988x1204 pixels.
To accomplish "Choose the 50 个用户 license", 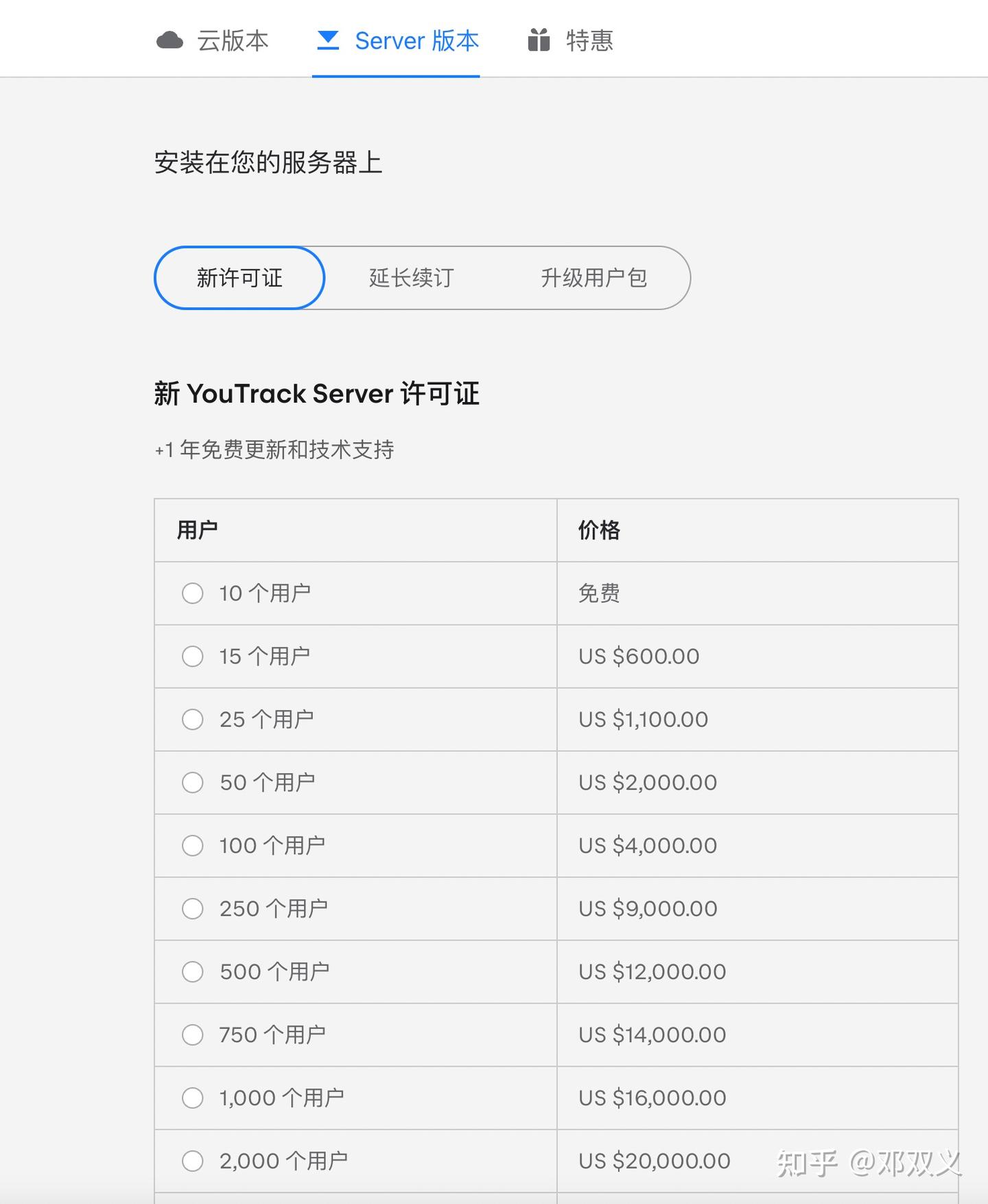I will [193, 783].
